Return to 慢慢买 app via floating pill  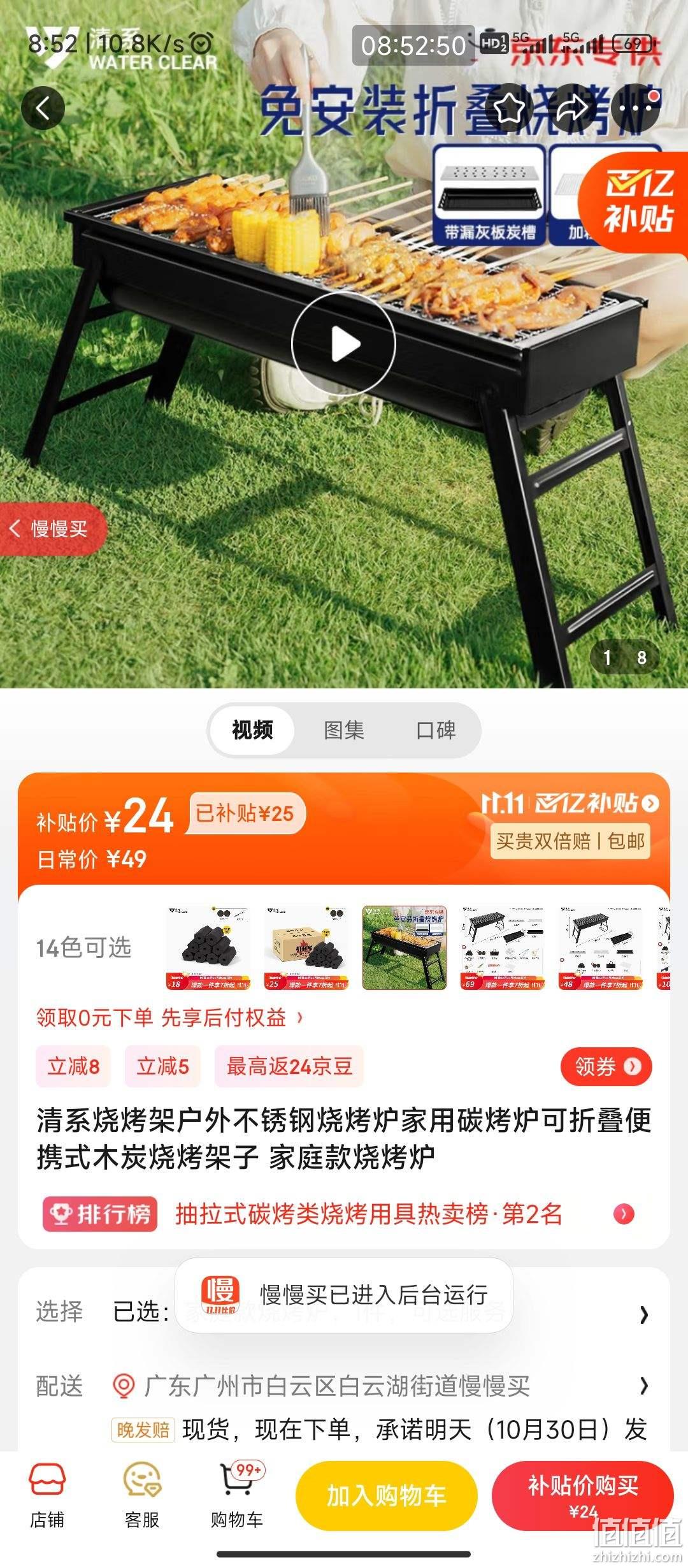[x=51, y=528]
